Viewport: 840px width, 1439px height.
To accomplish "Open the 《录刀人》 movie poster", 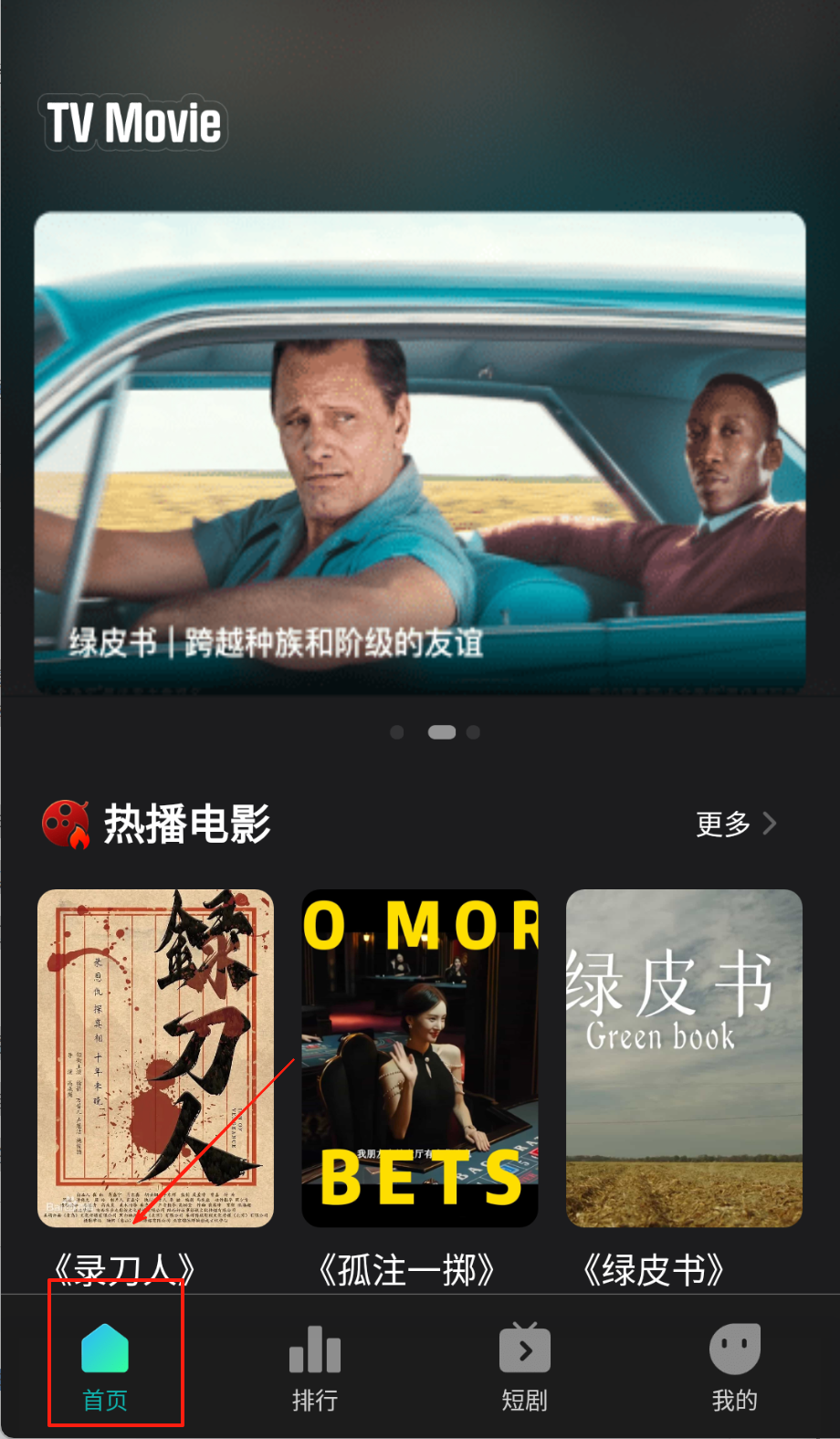I will pyautogui.click(x=155, y=1057).
